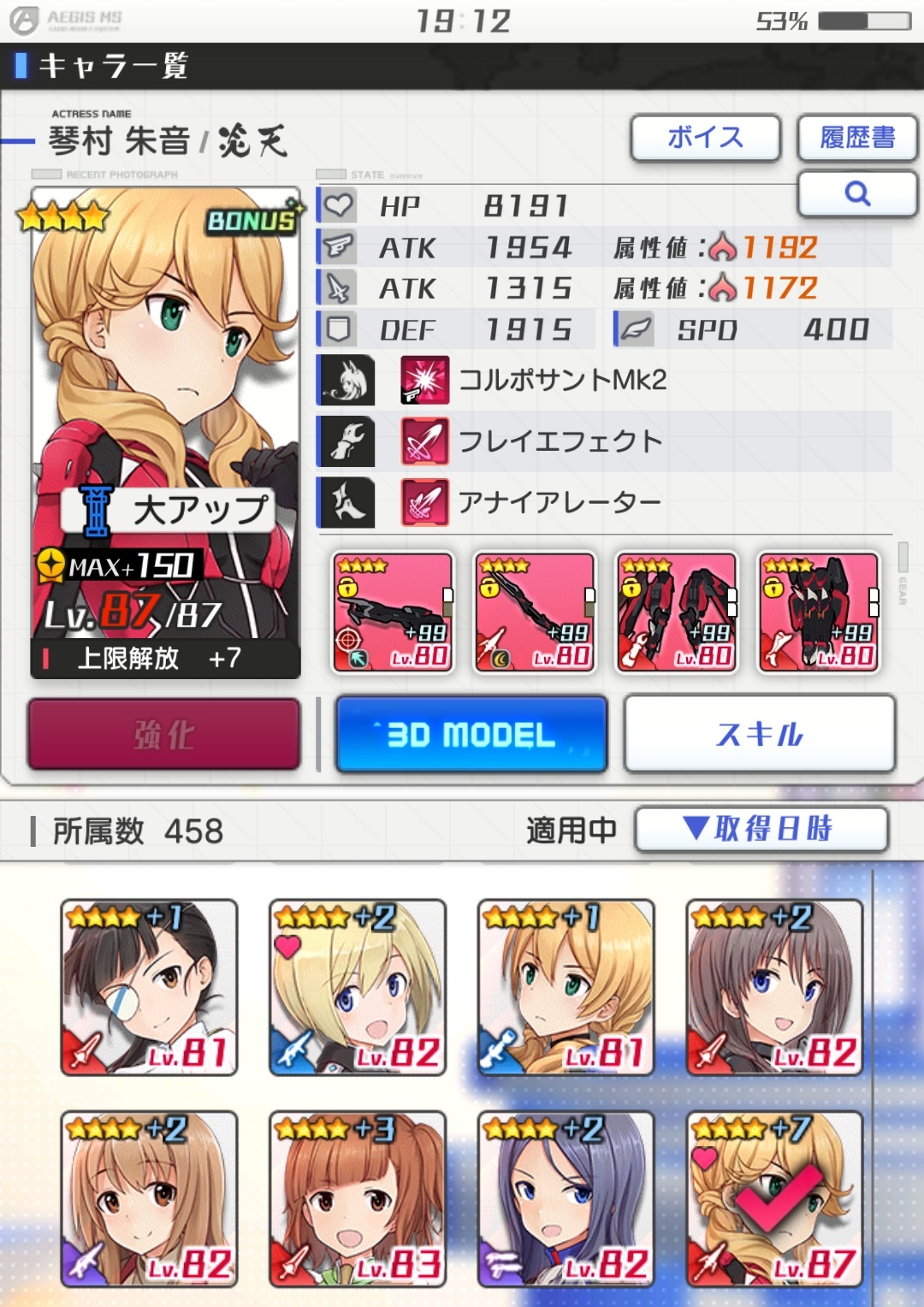Image resolution: width=924 pixels, height=1307 pixels.
Task: Tap the 強化 enhance button
Action: click(x=164, y=734)
